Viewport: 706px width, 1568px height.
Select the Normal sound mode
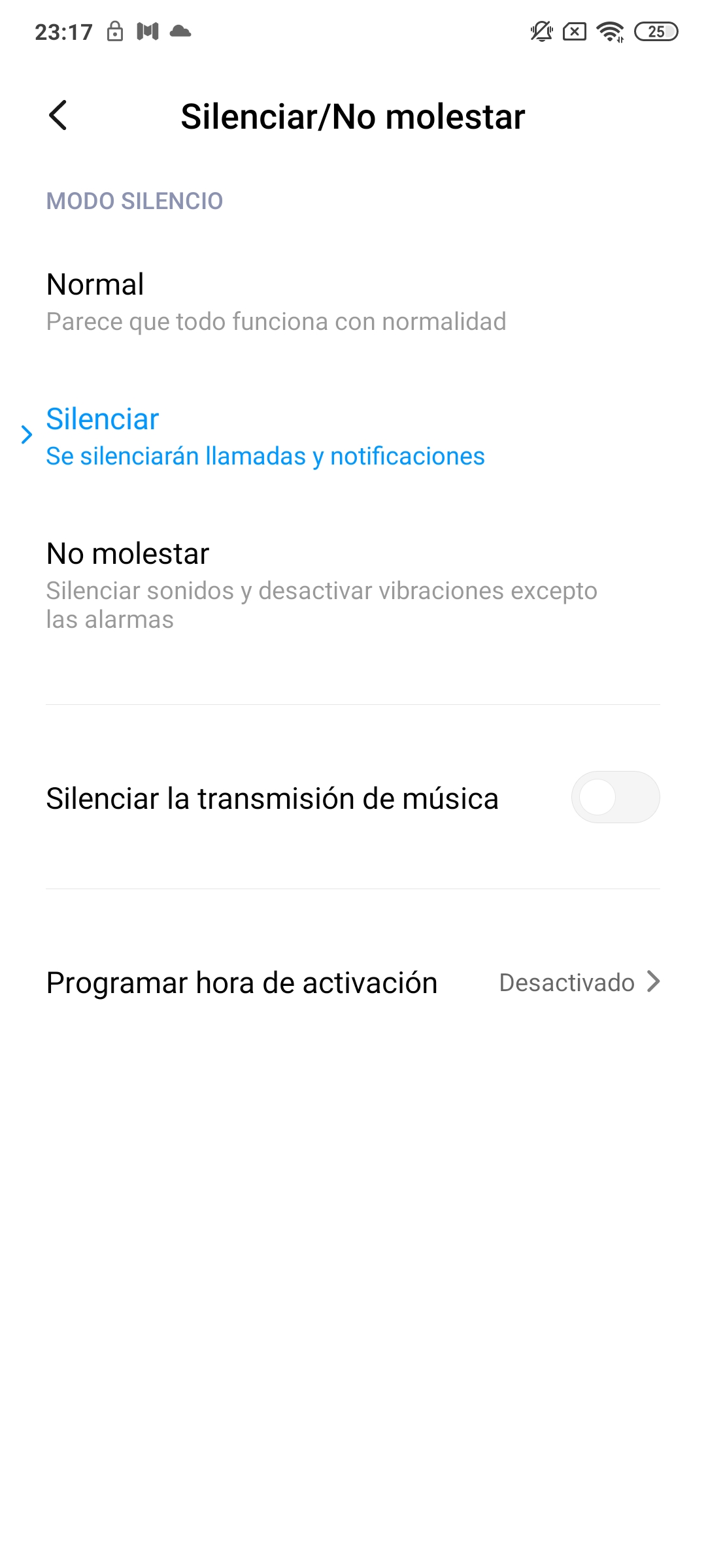click(x=353, y=302)
